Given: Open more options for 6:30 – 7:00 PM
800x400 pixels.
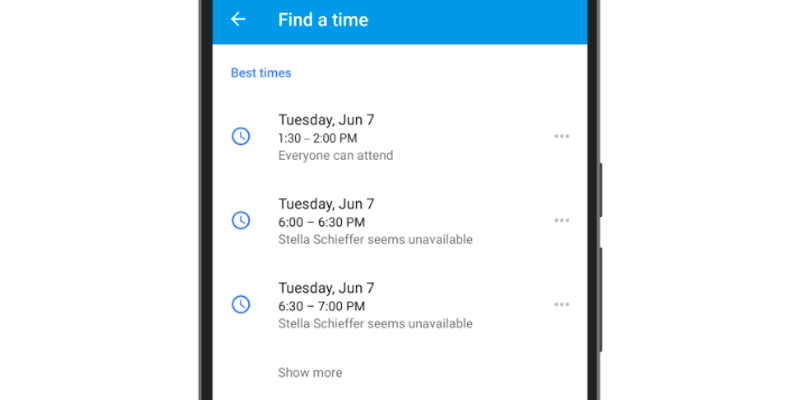Looking at the screenshot, I should [561, 304].
